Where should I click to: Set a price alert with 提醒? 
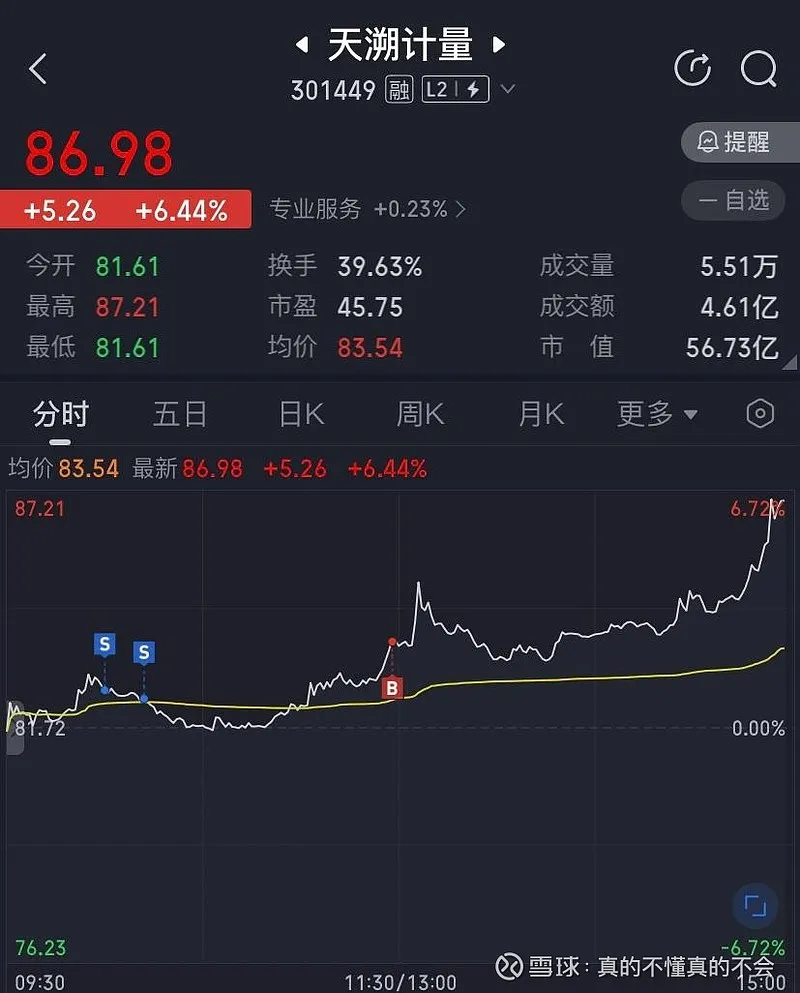click(740, 142)
